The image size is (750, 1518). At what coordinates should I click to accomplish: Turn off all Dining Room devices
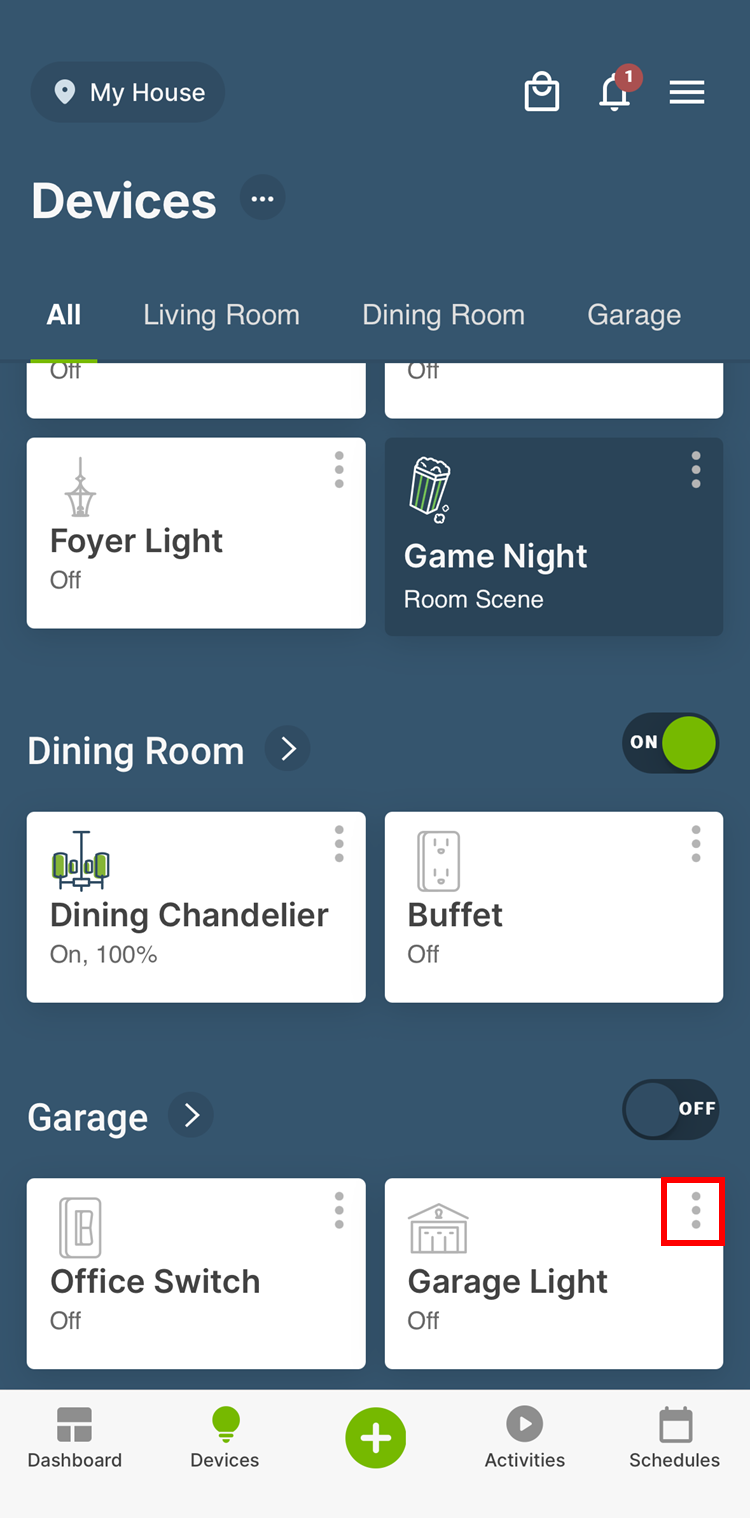click(670, 743)
